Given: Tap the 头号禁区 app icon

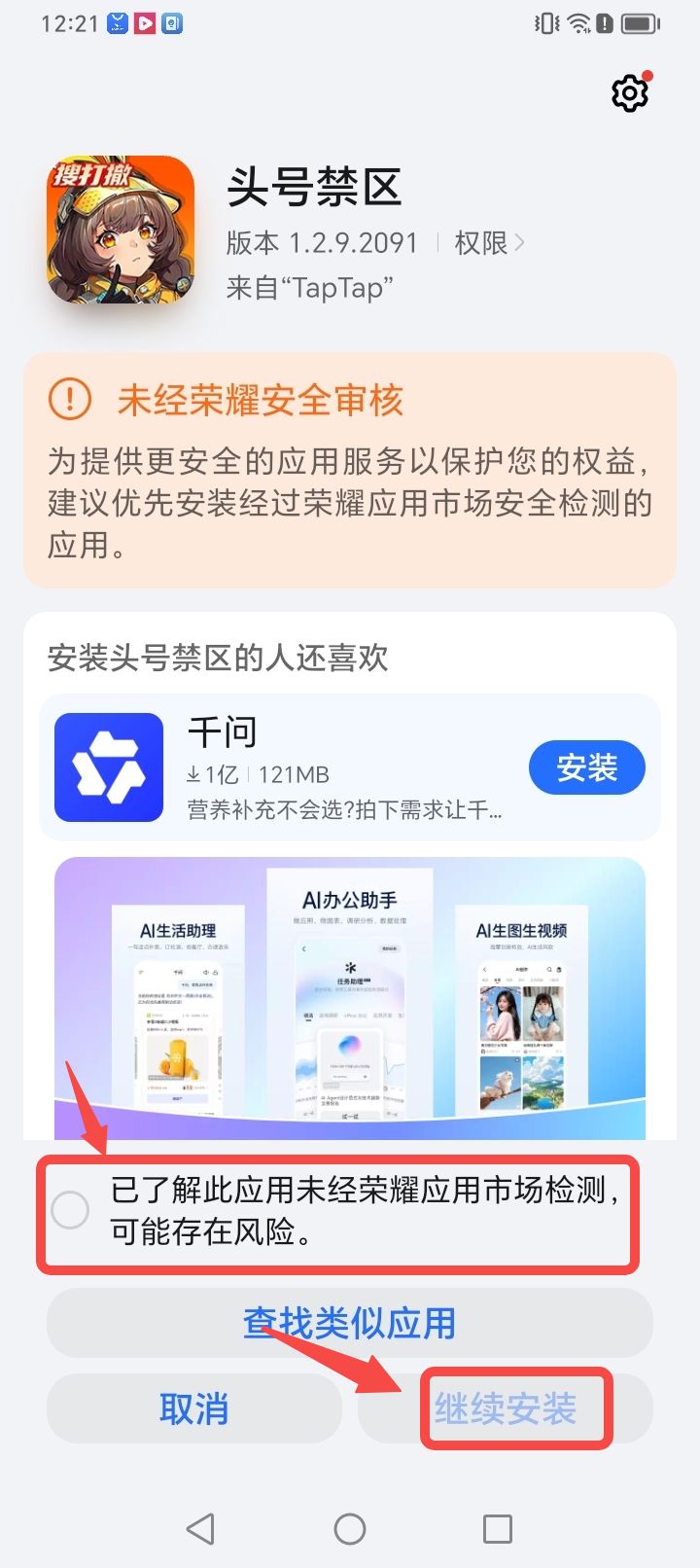Looking at the screenshot, I should coord(120,231).
